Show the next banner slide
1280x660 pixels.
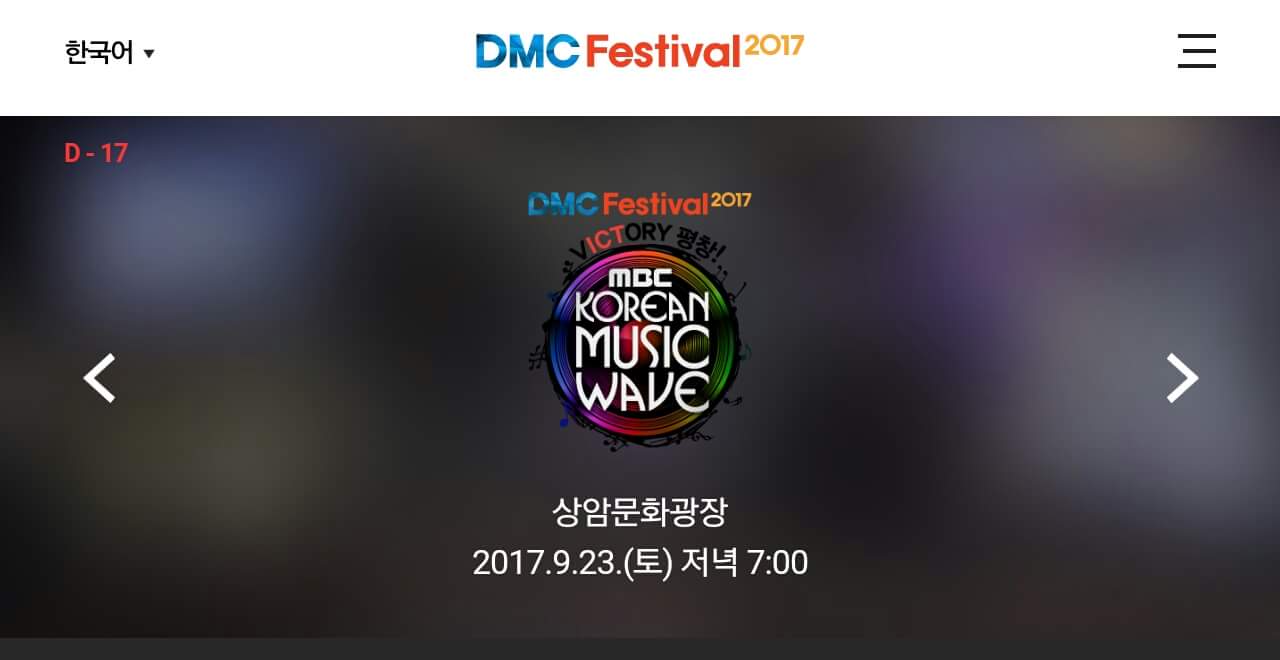pos(1181,378)
